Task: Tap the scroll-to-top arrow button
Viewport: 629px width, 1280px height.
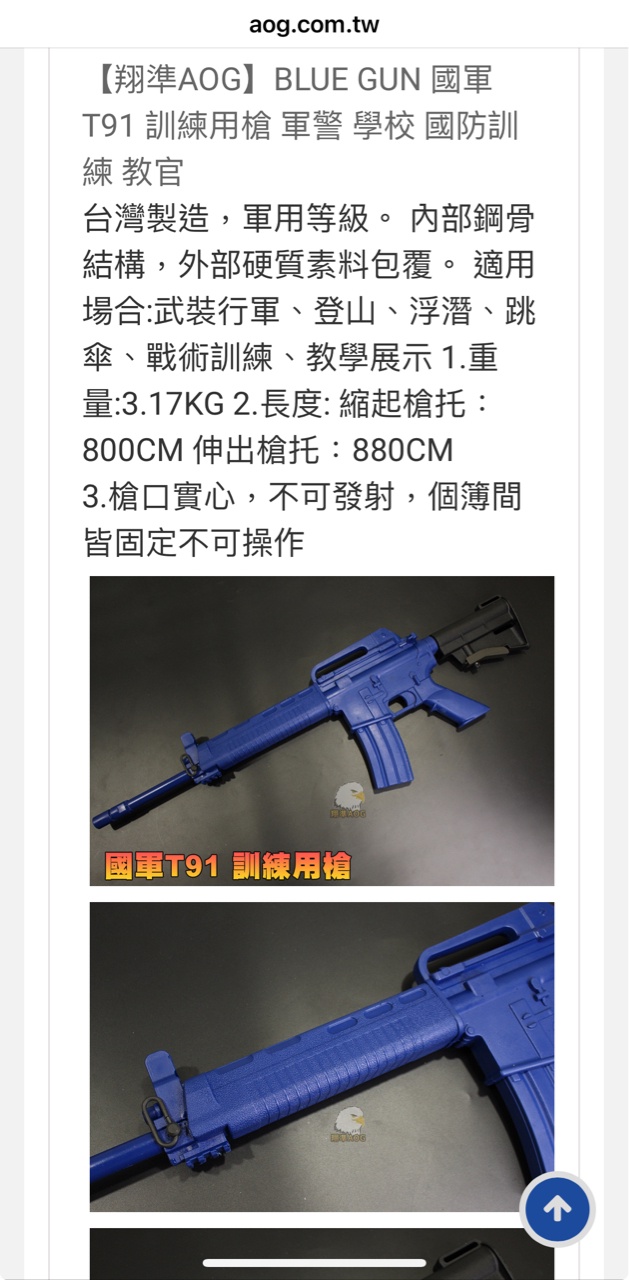Action: (x=557, y=1209)
